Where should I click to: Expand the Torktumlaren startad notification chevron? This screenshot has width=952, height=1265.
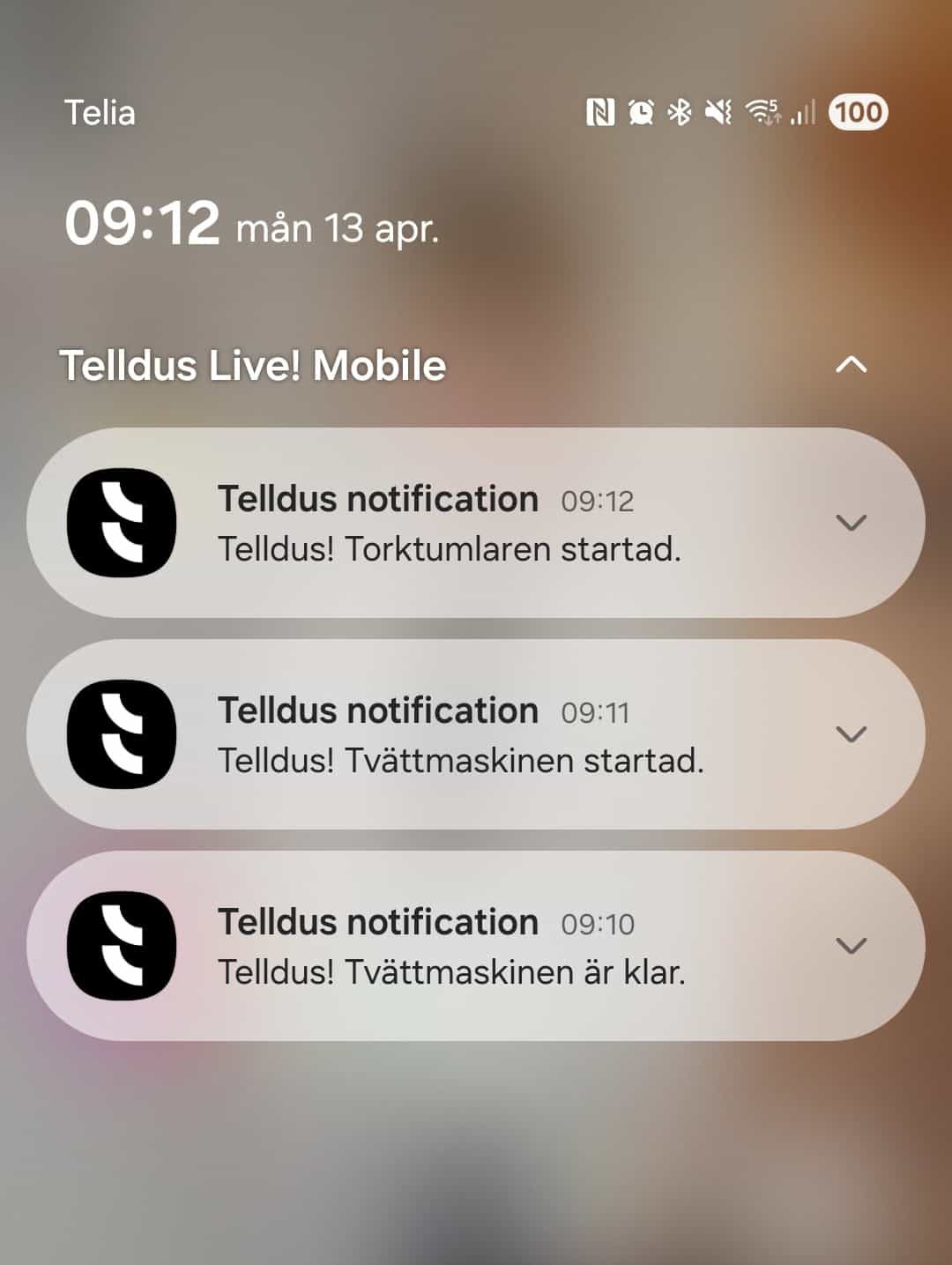tap(851, 523)
